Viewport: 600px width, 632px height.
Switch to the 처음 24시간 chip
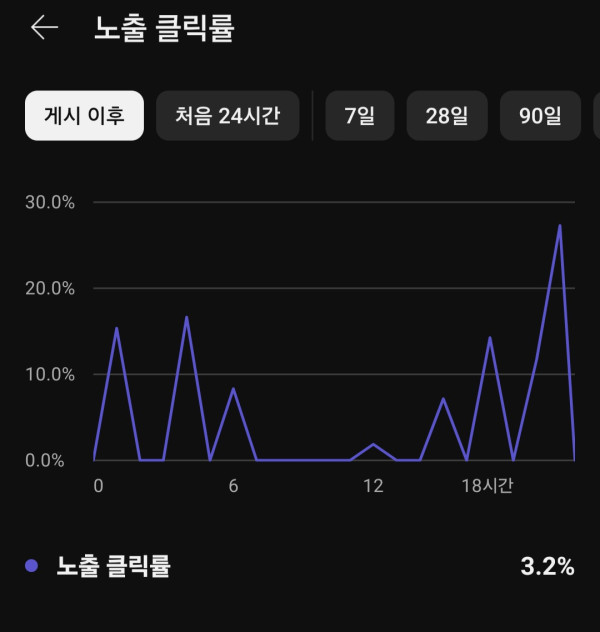coord(227,115)
